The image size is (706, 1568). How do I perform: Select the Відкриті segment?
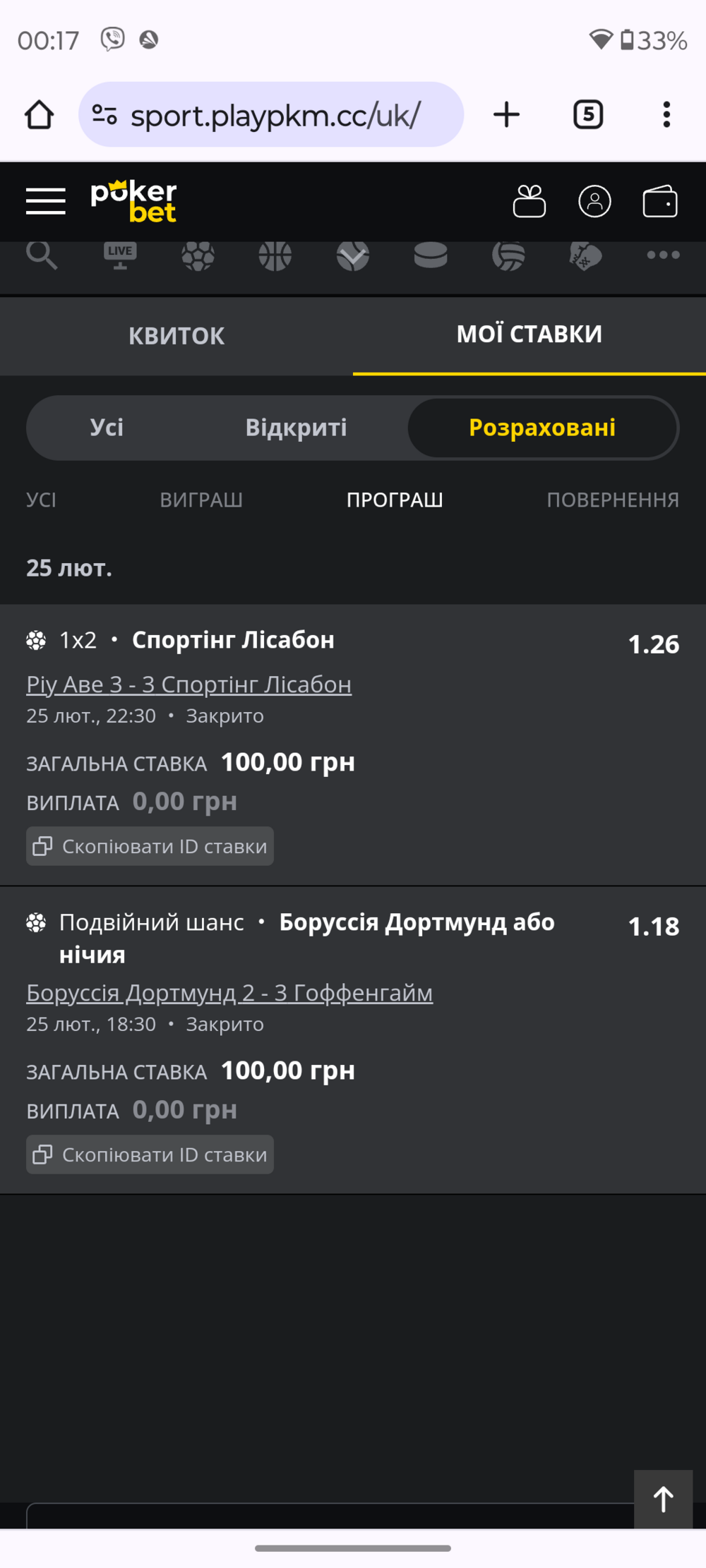point(296,428)
